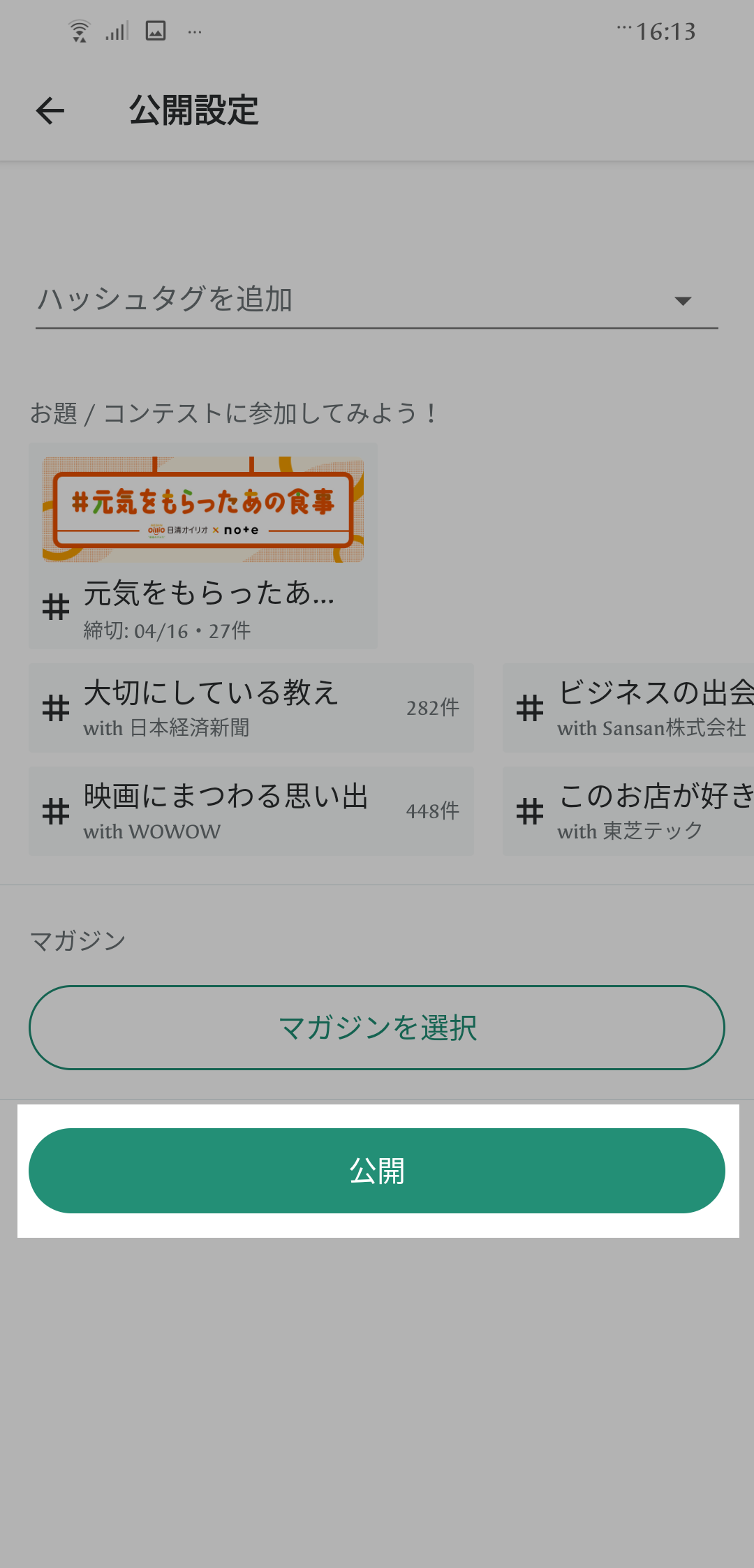Publish the post with the 公開 button
The width and height of the screenshot is (754, 1568).
(377, 1171)
